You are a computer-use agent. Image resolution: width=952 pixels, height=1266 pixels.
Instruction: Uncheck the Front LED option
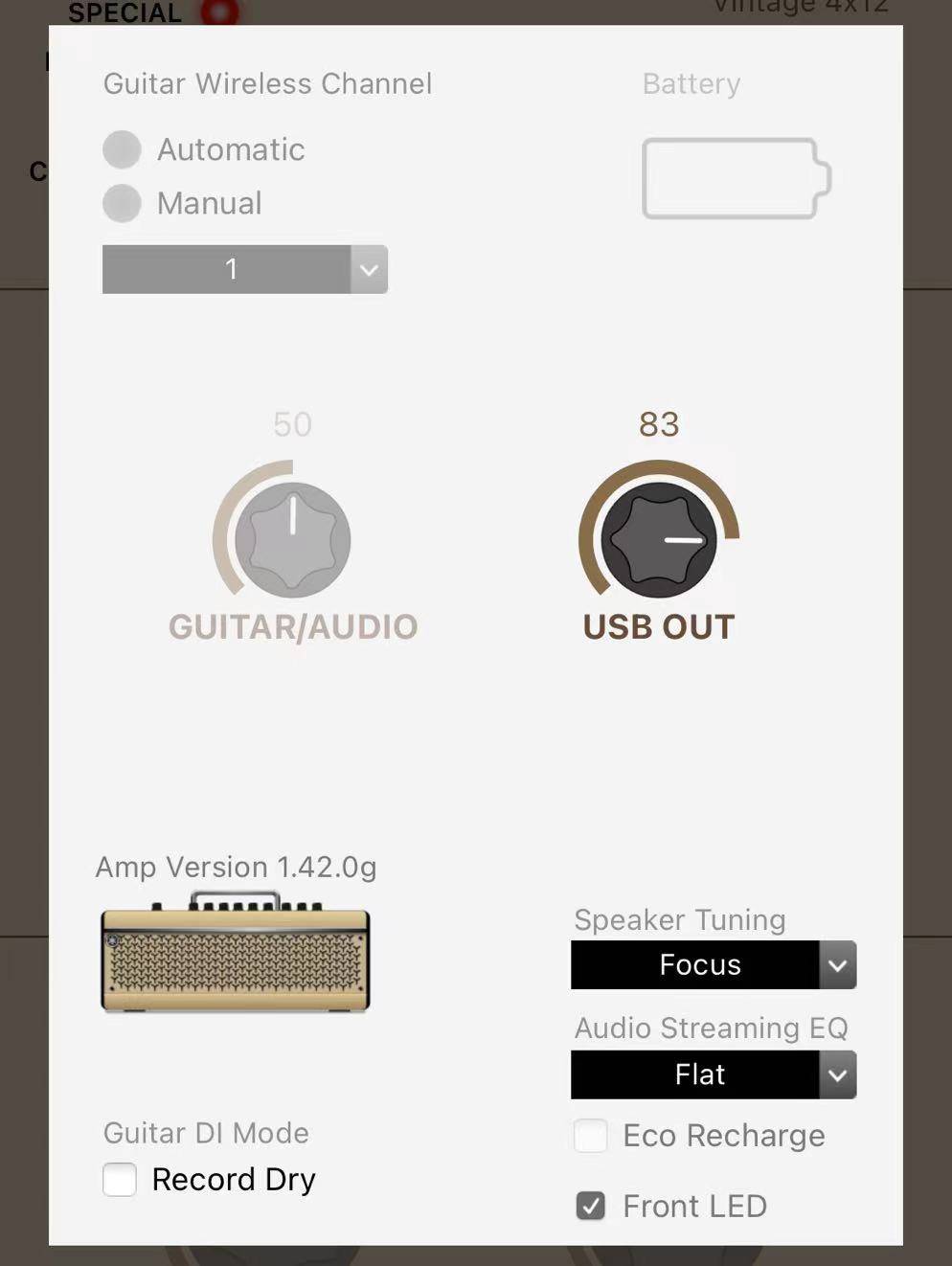pos(591,1206)
